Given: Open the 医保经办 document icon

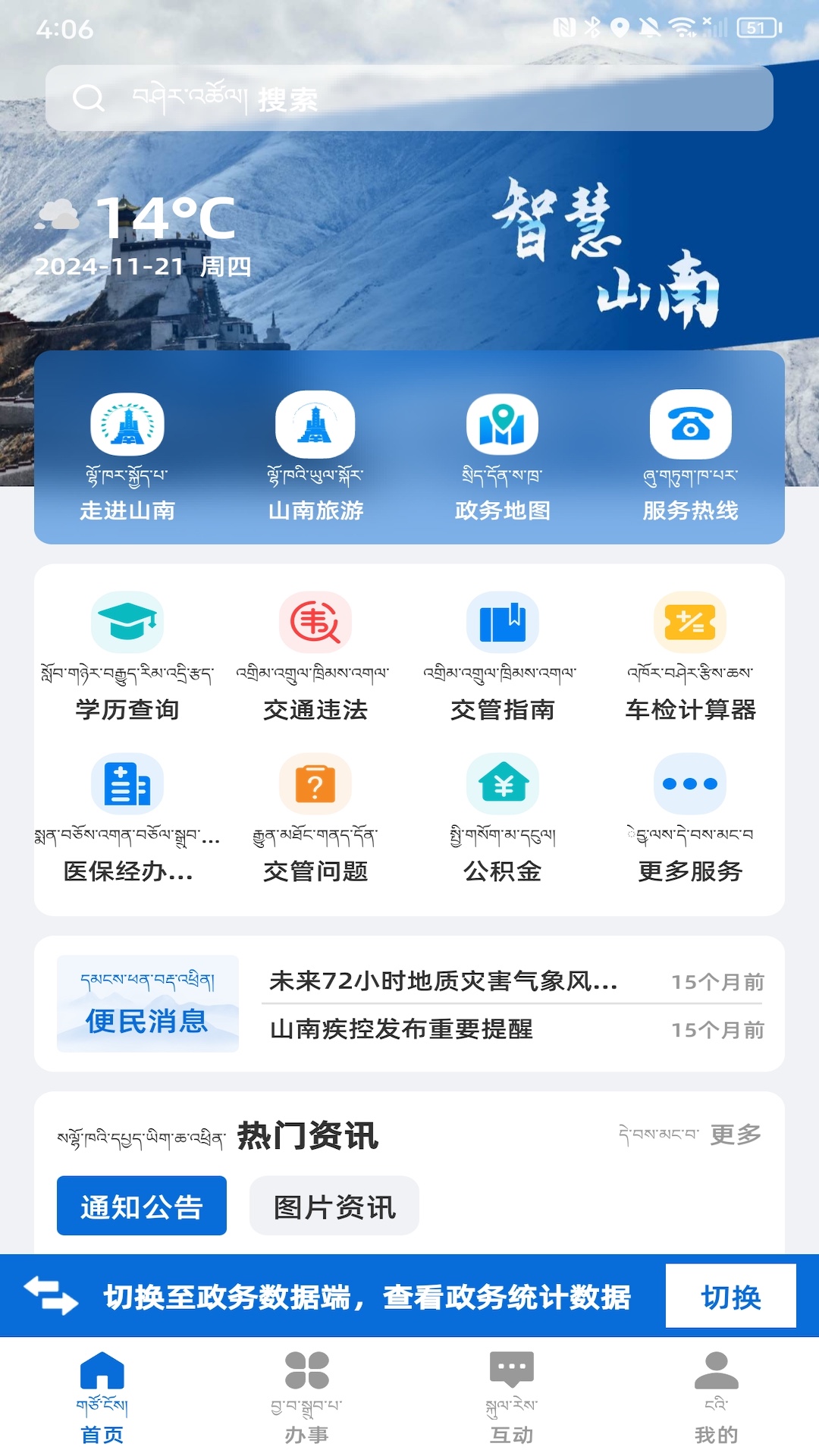Looking at the screenshot, I should [127, 786].
